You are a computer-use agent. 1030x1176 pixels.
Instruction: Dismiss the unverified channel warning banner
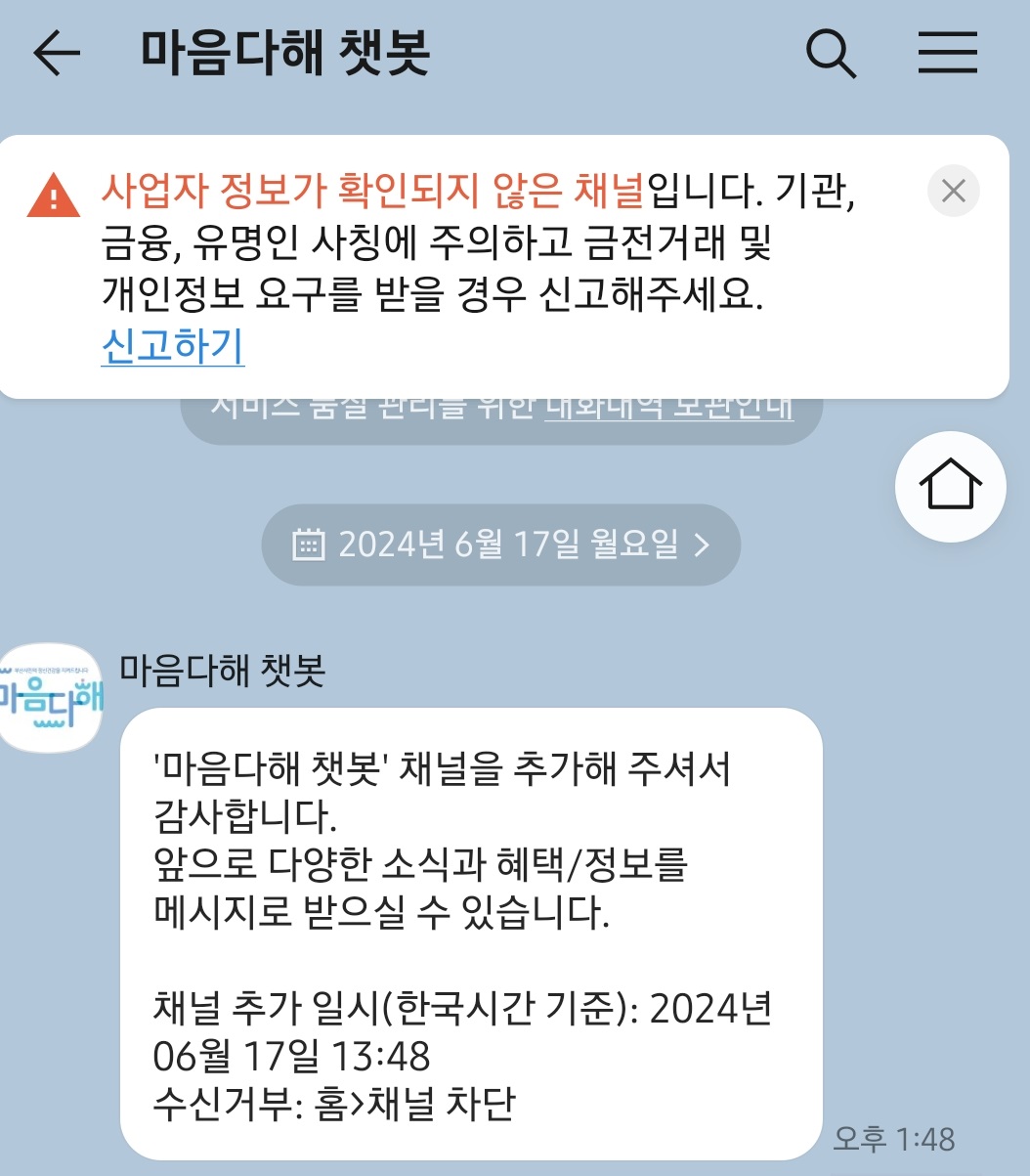pyautogui.click(x=953, y=191)
